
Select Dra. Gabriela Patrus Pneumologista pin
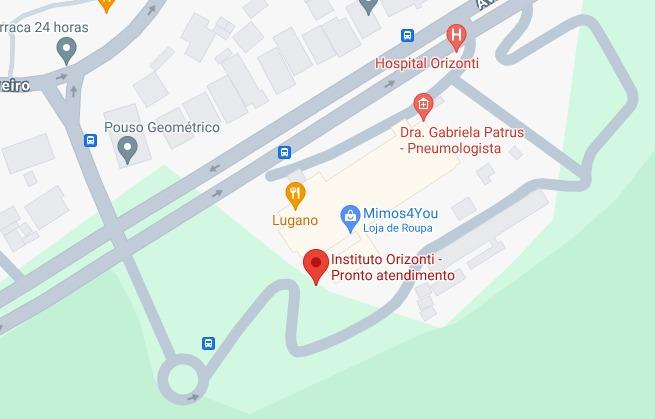tap(423, 104)
